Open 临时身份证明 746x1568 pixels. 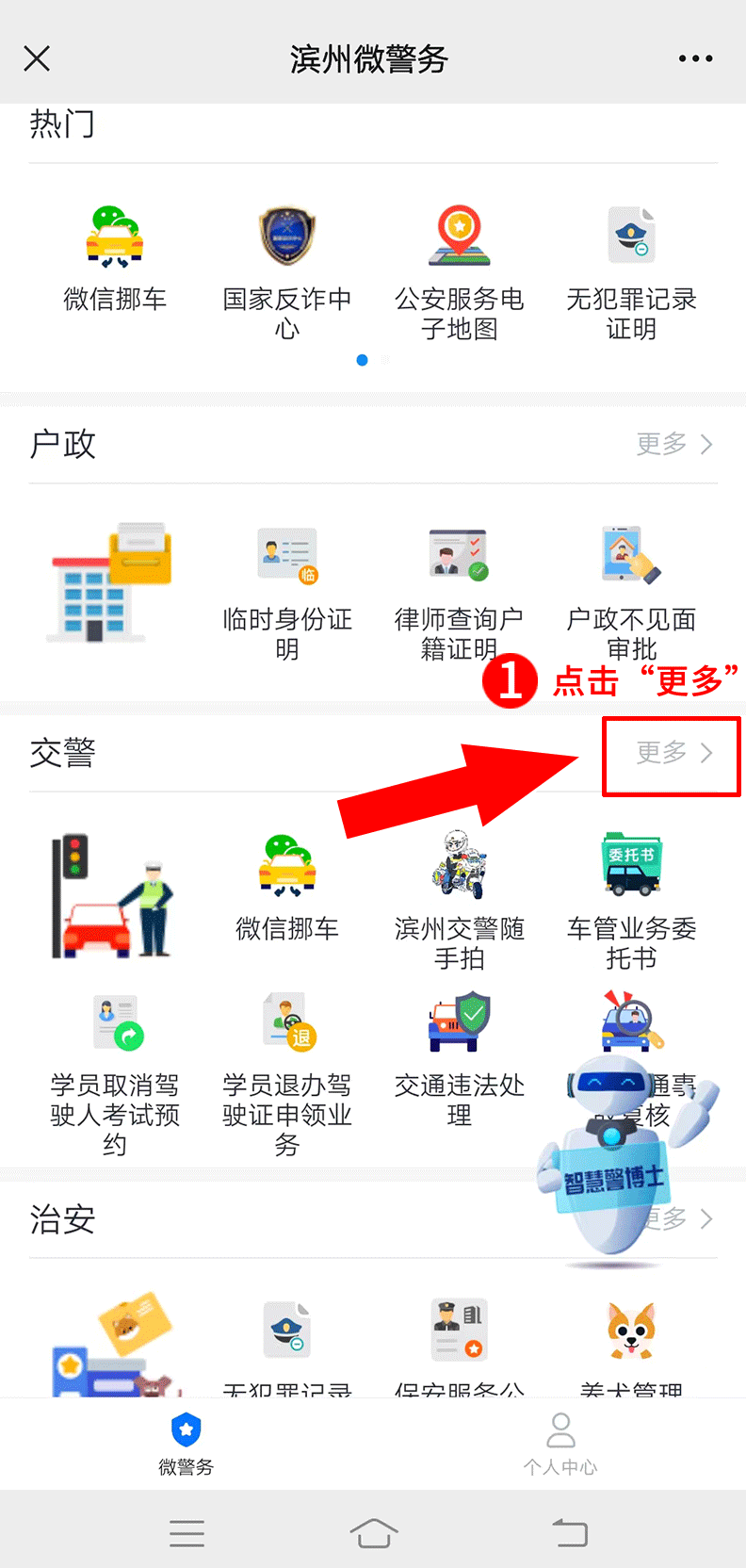click(x=287, y=594)
